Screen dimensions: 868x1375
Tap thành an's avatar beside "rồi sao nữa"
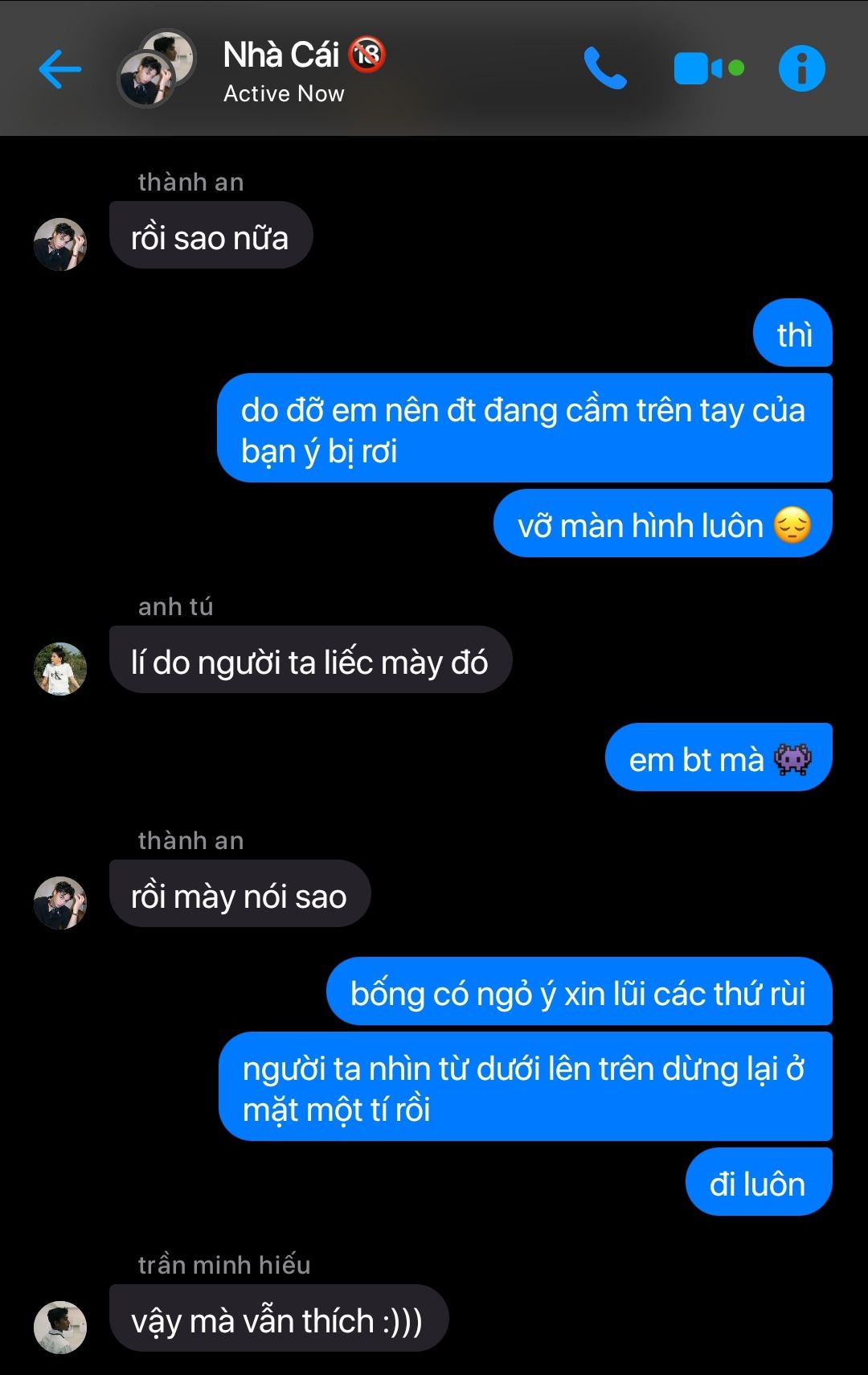60,244
